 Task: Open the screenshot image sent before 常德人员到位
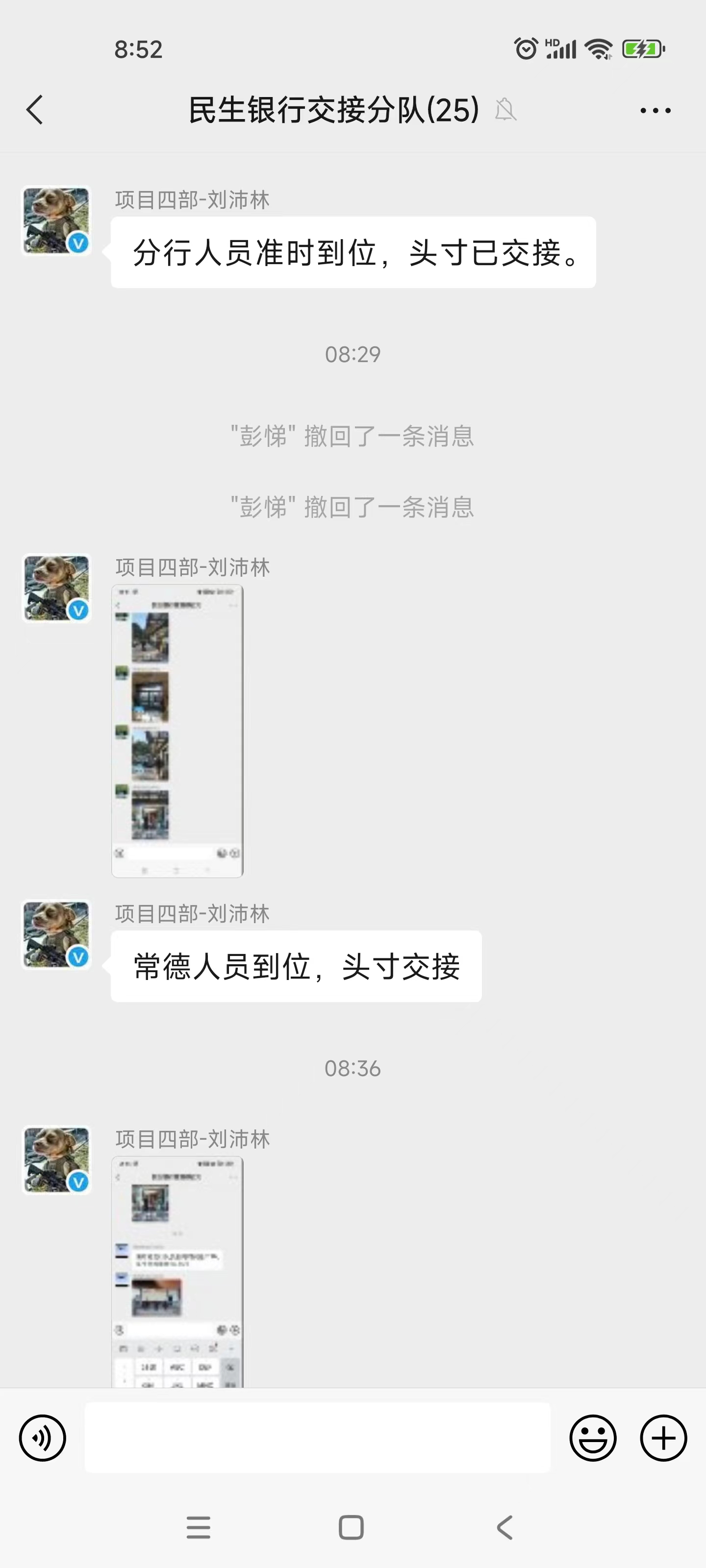coord(177,731)
